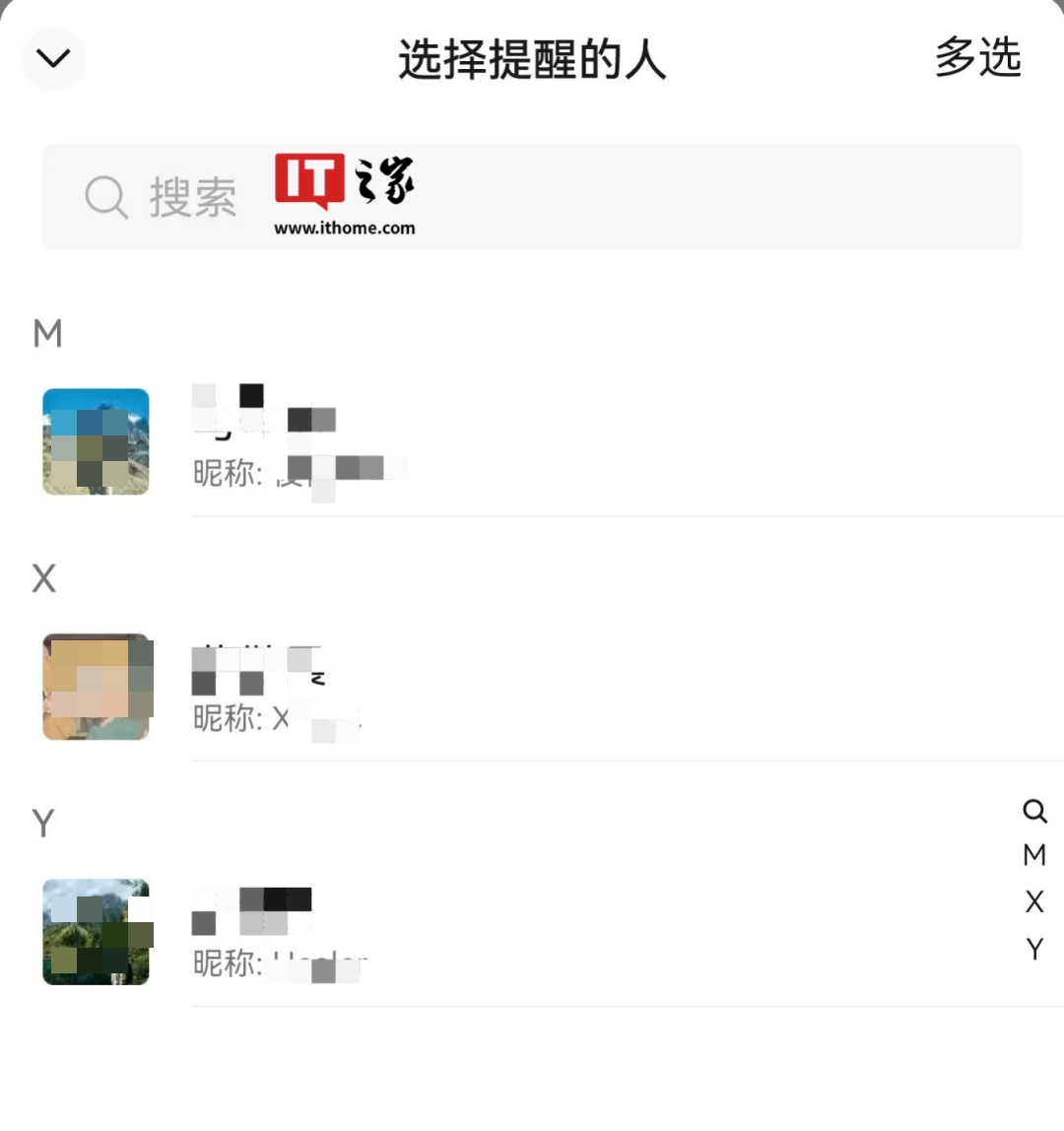The image size is (1064, 1131).
Task: Tap the index sidebar search icon
Action: pos(1034,811)
